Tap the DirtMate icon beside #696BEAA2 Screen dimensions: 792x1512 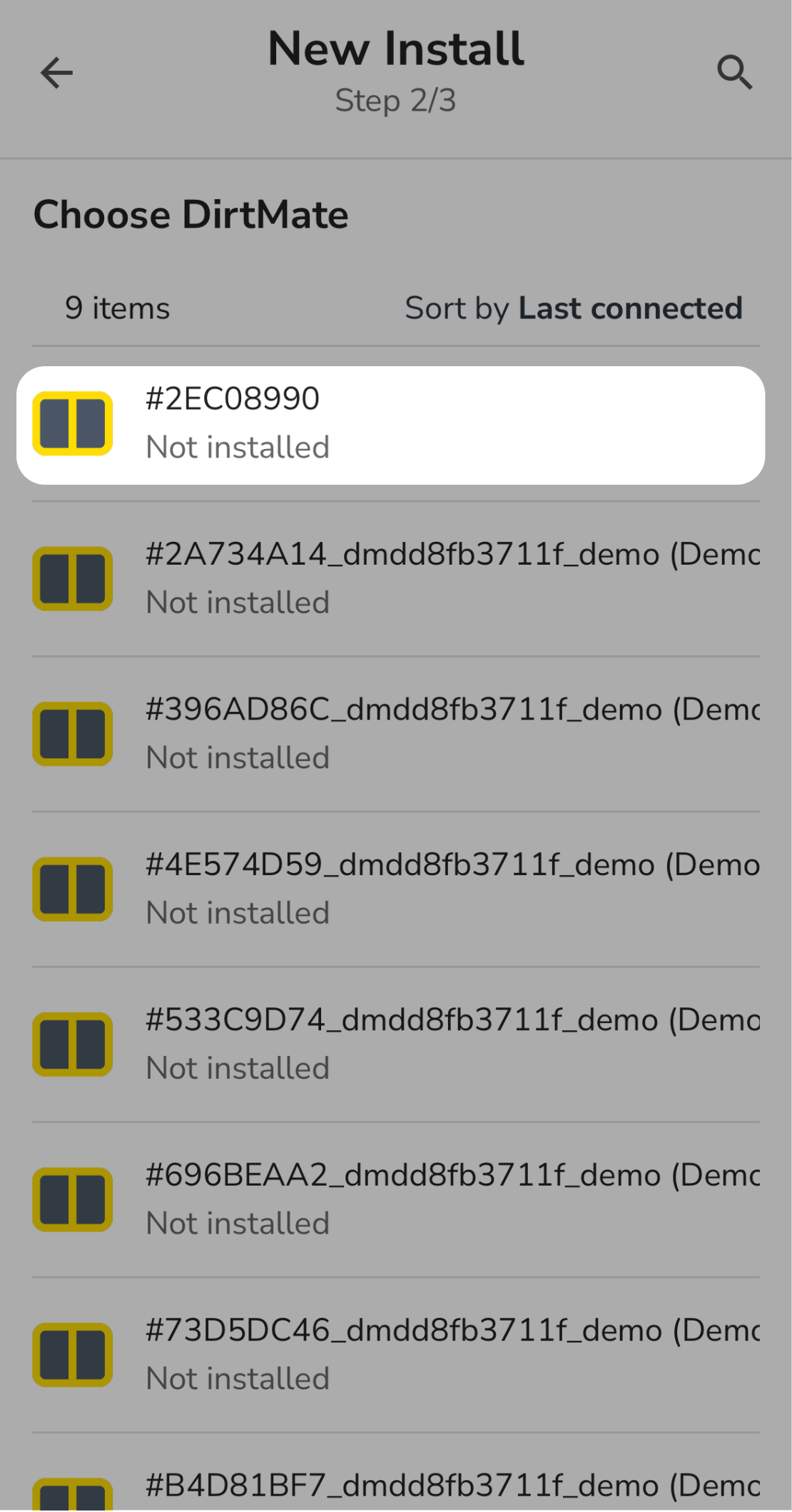(x=72, y=1199)
